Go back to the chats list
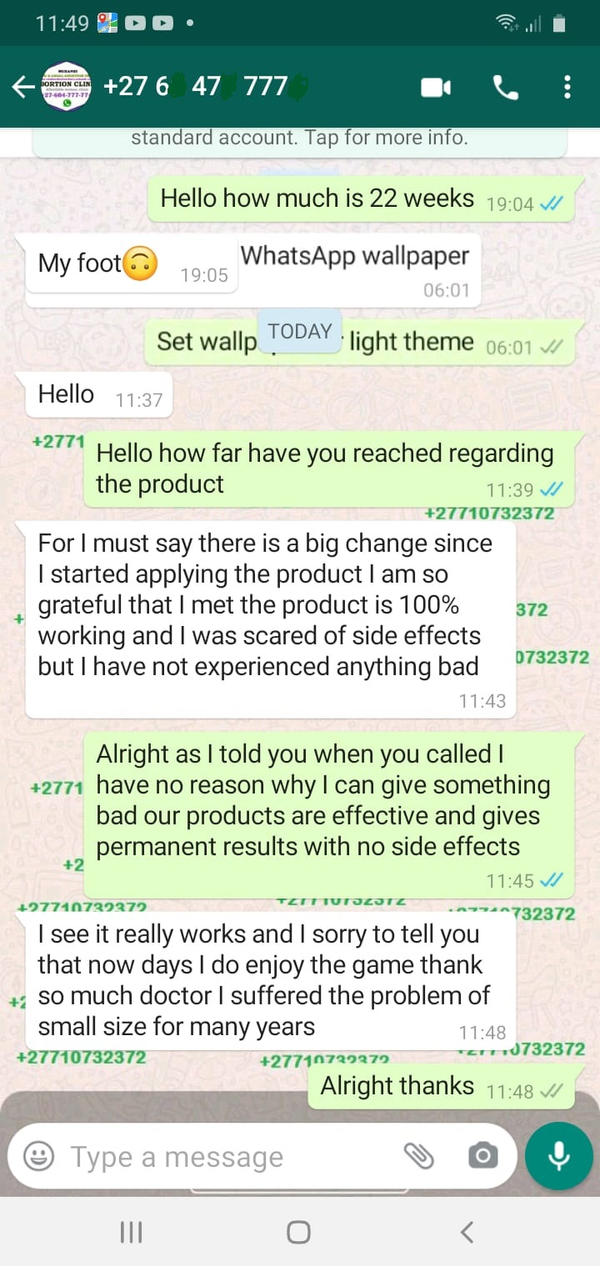 click(x=22, y=87)
